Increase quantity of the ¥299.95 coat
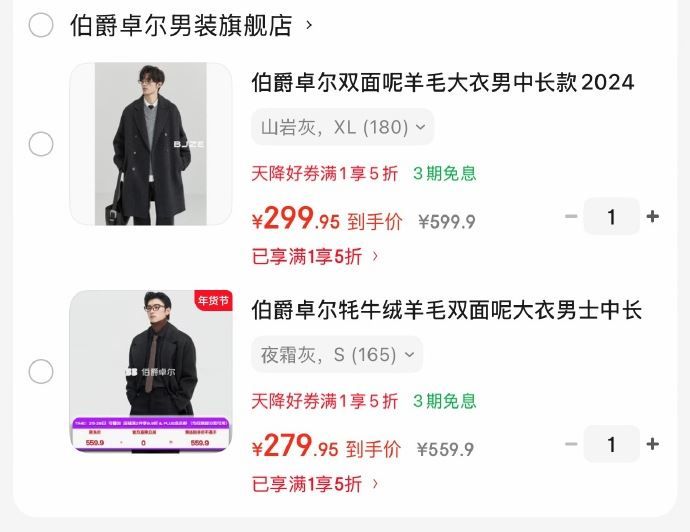The image size is (690, 532). [x=653, y=216]
